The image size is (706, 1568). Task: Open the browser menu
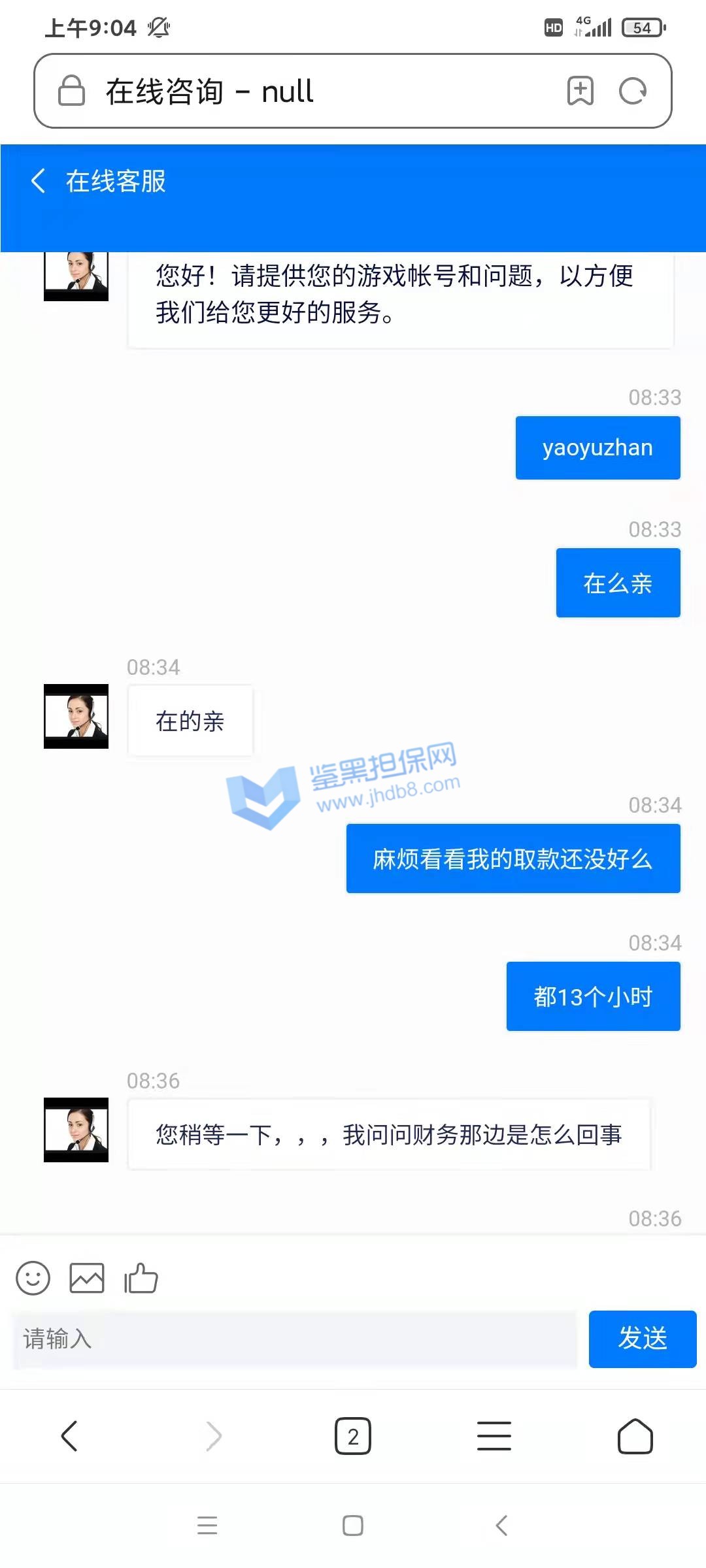(x=494, y=1436)
